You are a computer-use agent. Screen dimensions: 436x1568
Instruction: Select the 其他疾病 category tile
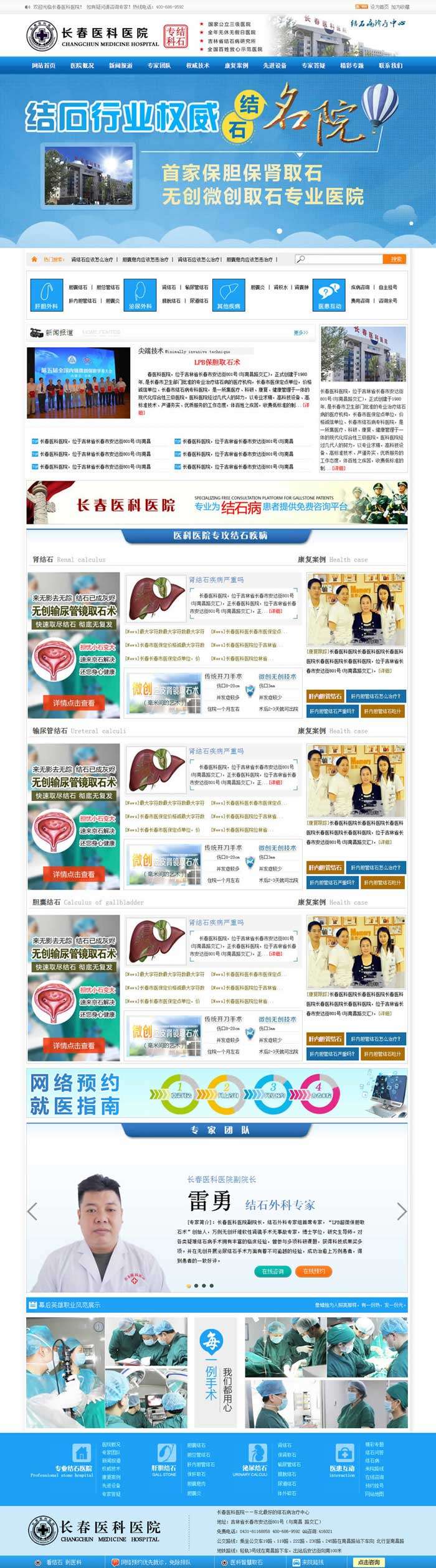[229, 294]
